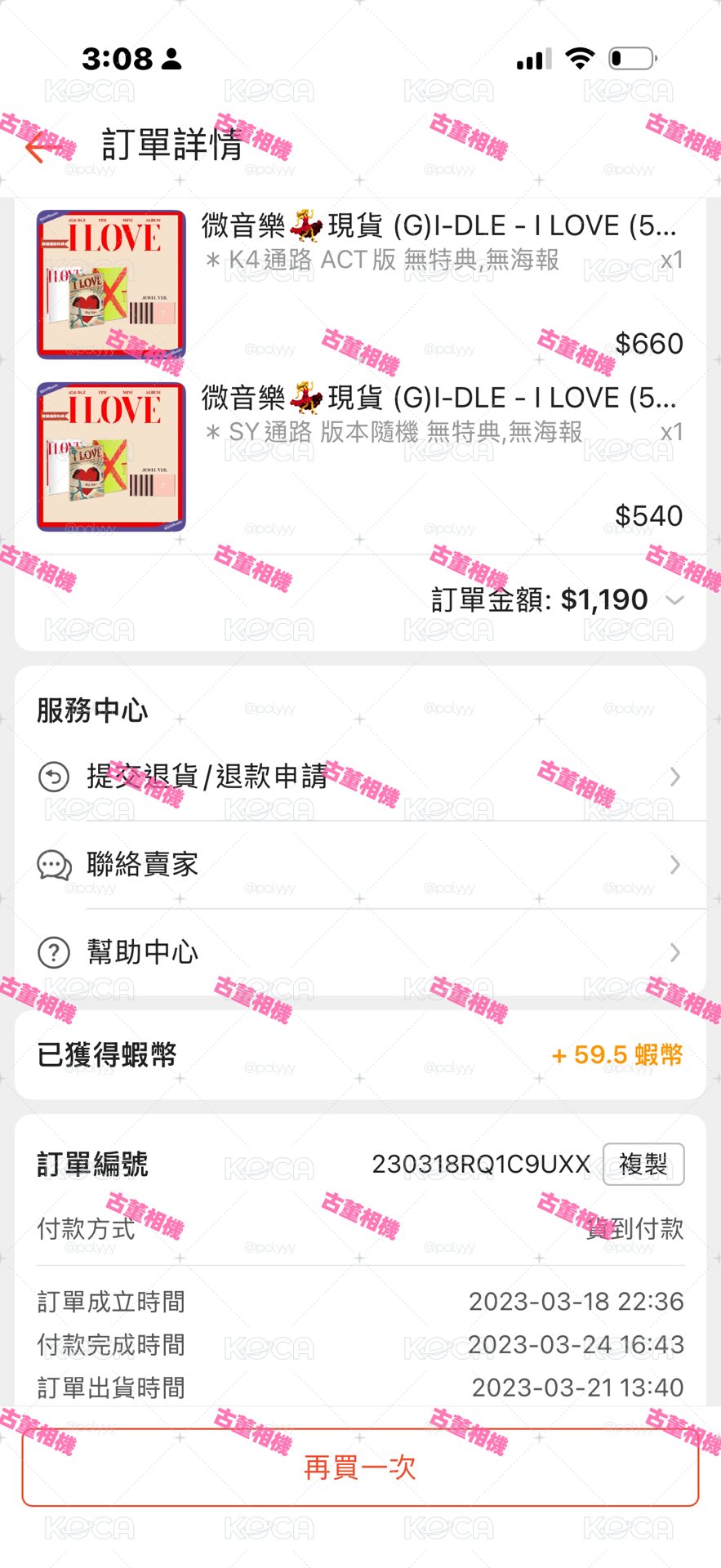Select 聯絡賣家 to message the seller
Screen dimensions: 721x1568
pyautogui.click(x=360, y=865)
